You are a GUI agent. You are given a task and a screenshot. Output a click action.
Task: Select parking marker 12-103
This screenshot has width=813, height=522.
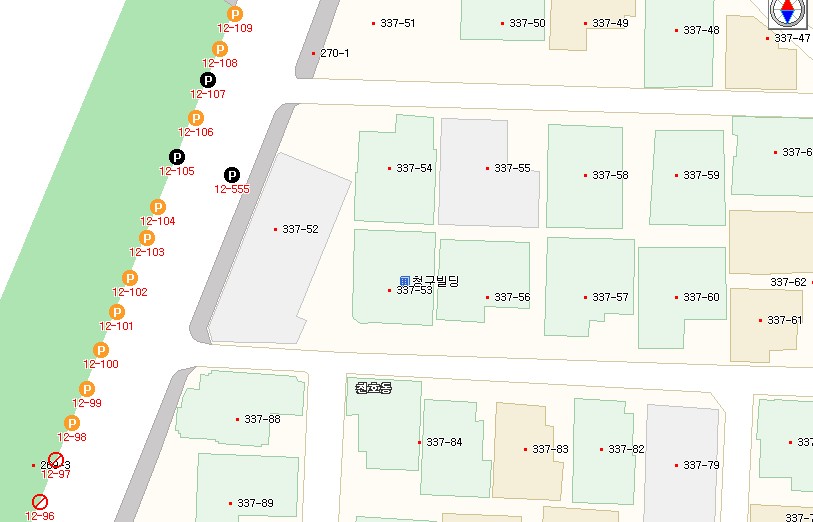(x=147, y=238)
